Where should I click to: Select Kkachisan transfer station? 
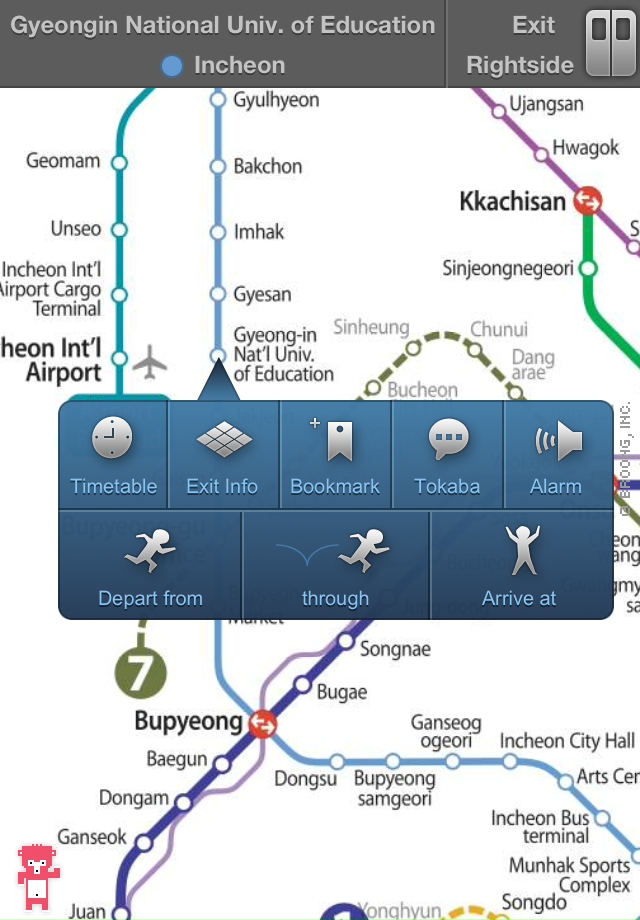(x=587, y=201)
